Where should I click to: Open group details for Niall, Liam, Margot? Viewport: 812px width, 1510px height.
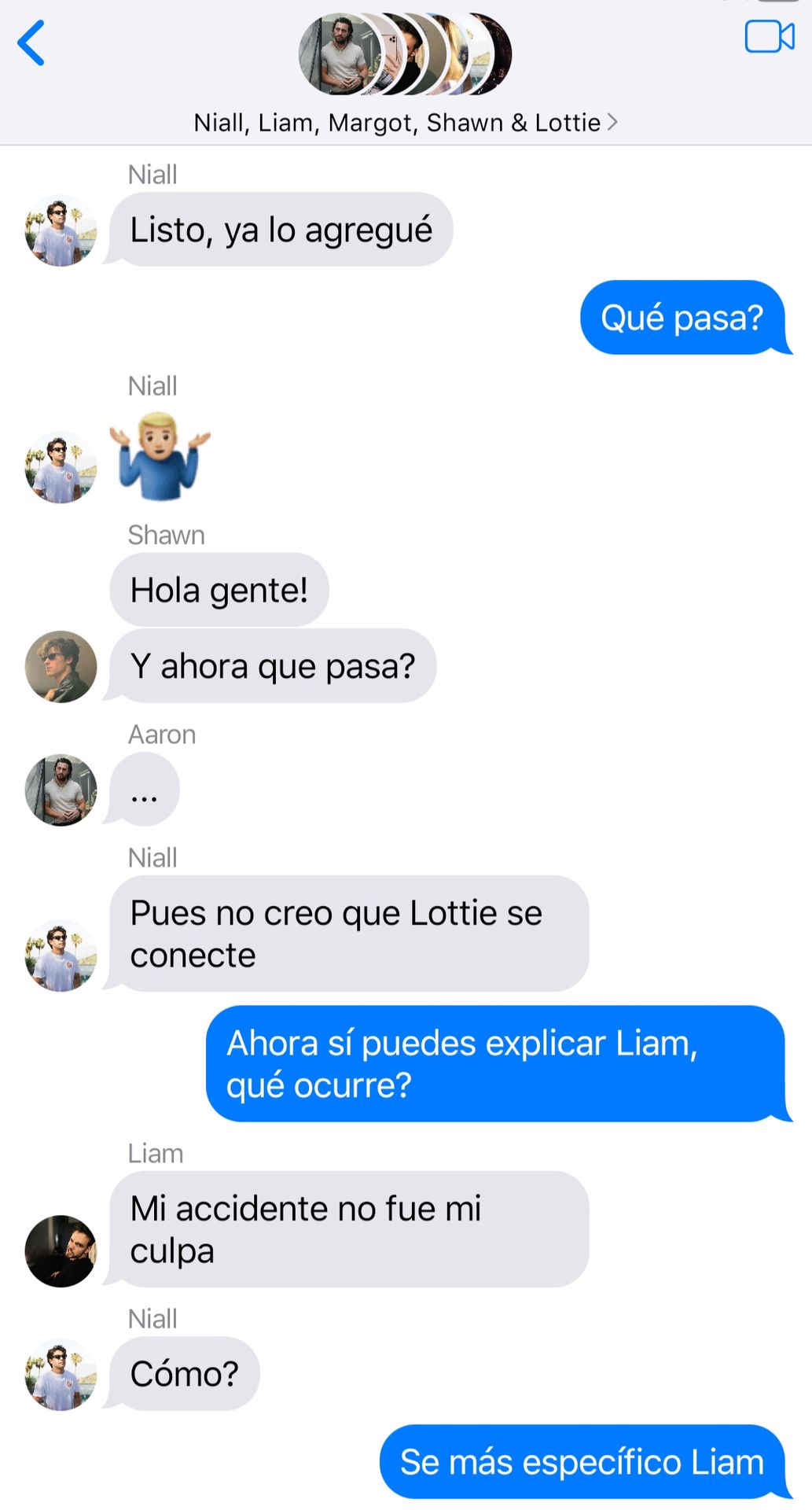point(405,123)
